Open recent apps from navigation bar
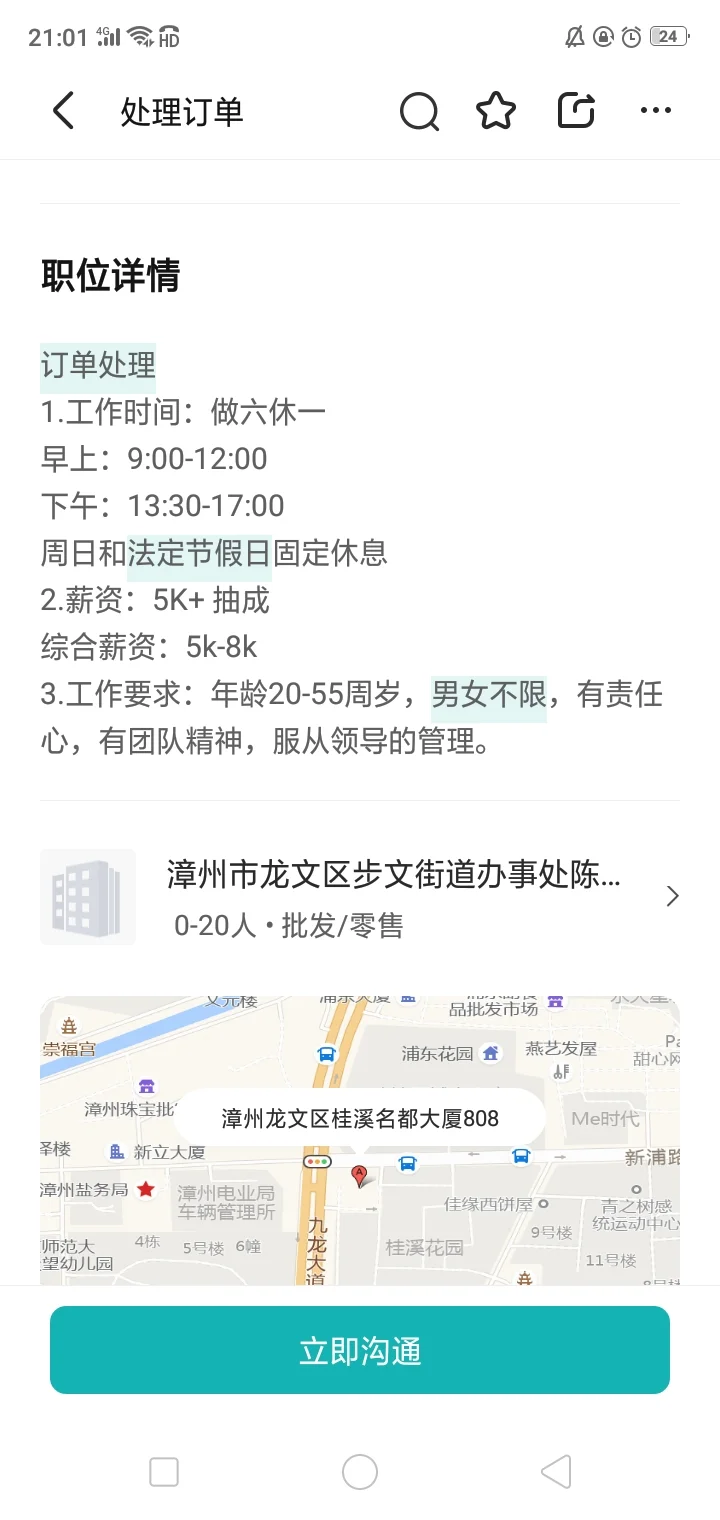The width and height of the screenshot is (720, 1520). [164, 1472]
